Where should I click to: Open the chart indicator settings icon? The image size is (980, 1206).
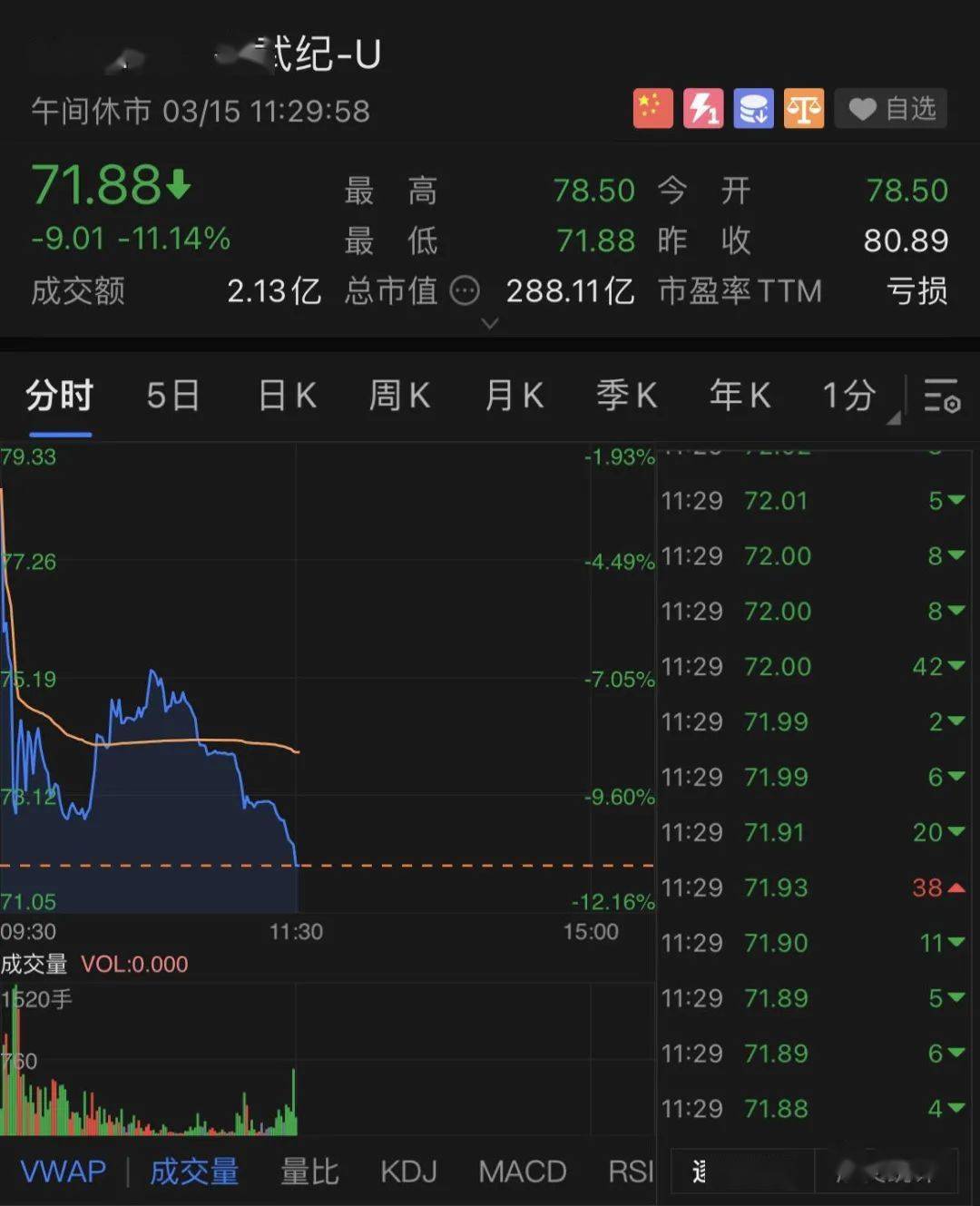tap(942, 399)
